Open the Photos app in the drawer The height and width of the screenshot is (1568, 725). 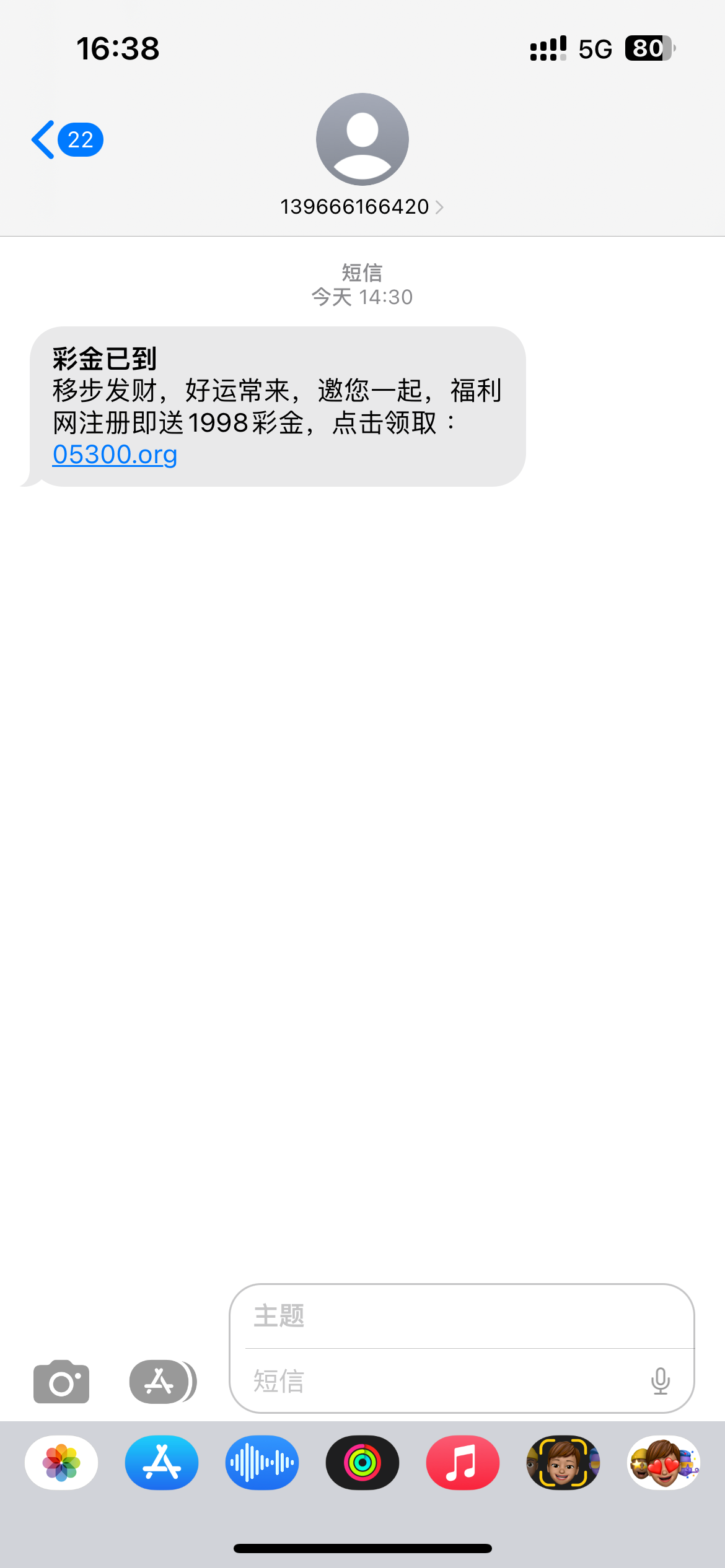tap(61, 1463)
